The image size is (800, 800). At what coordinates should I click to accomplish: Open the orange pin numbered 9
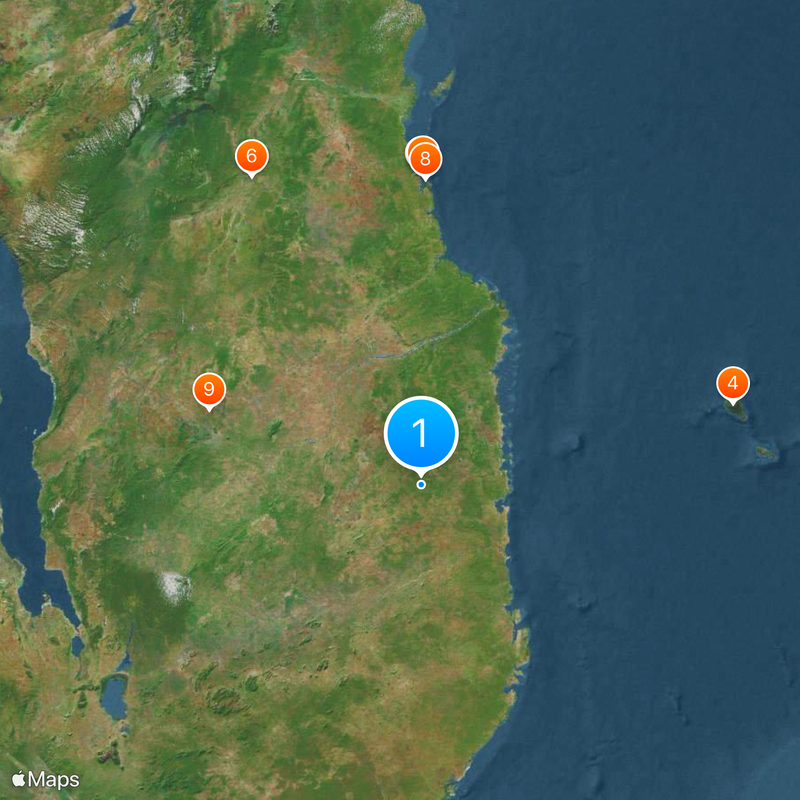point(209,389)
